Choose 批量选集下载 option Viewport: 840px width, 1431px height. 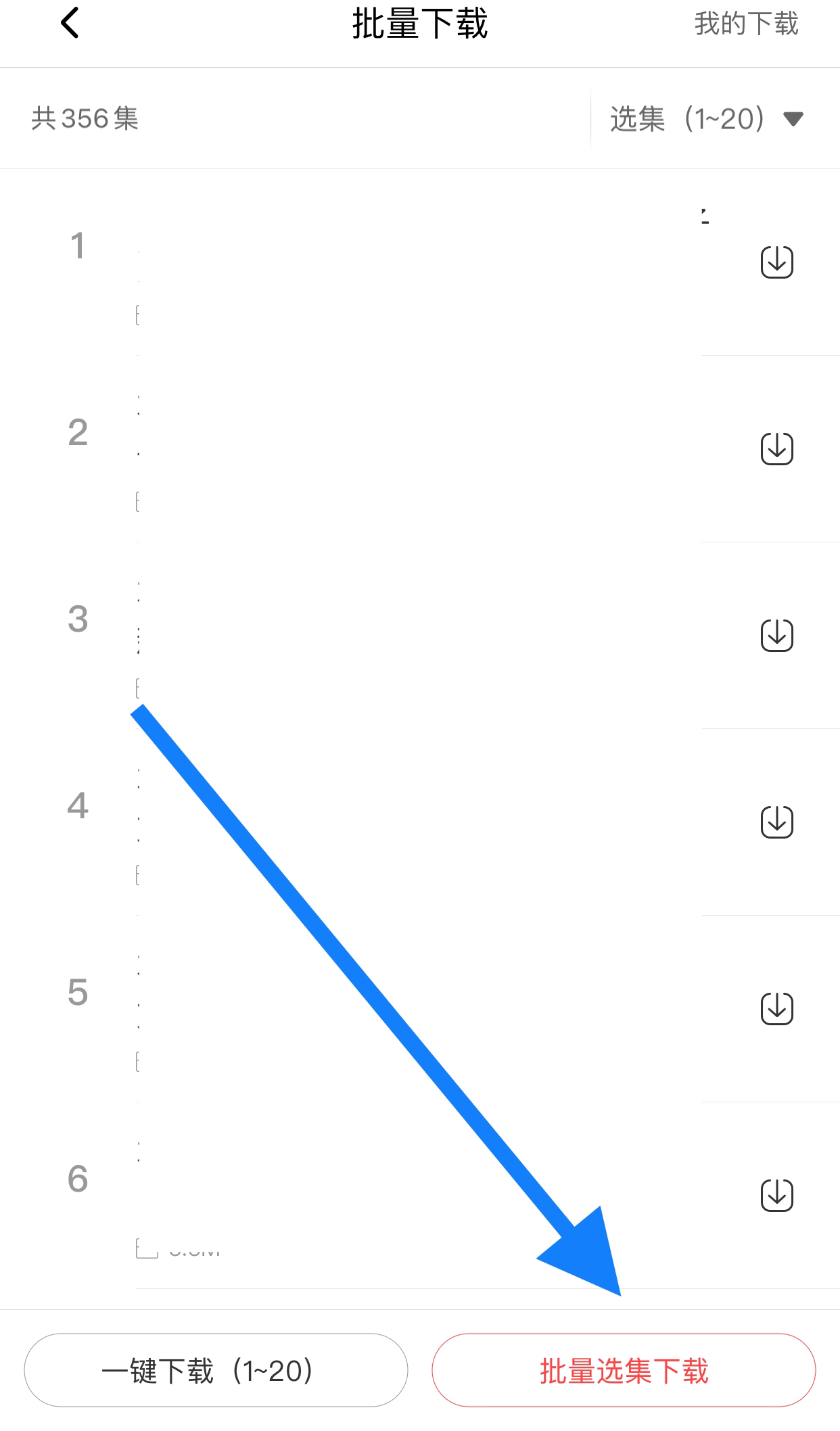point(624,1371)
